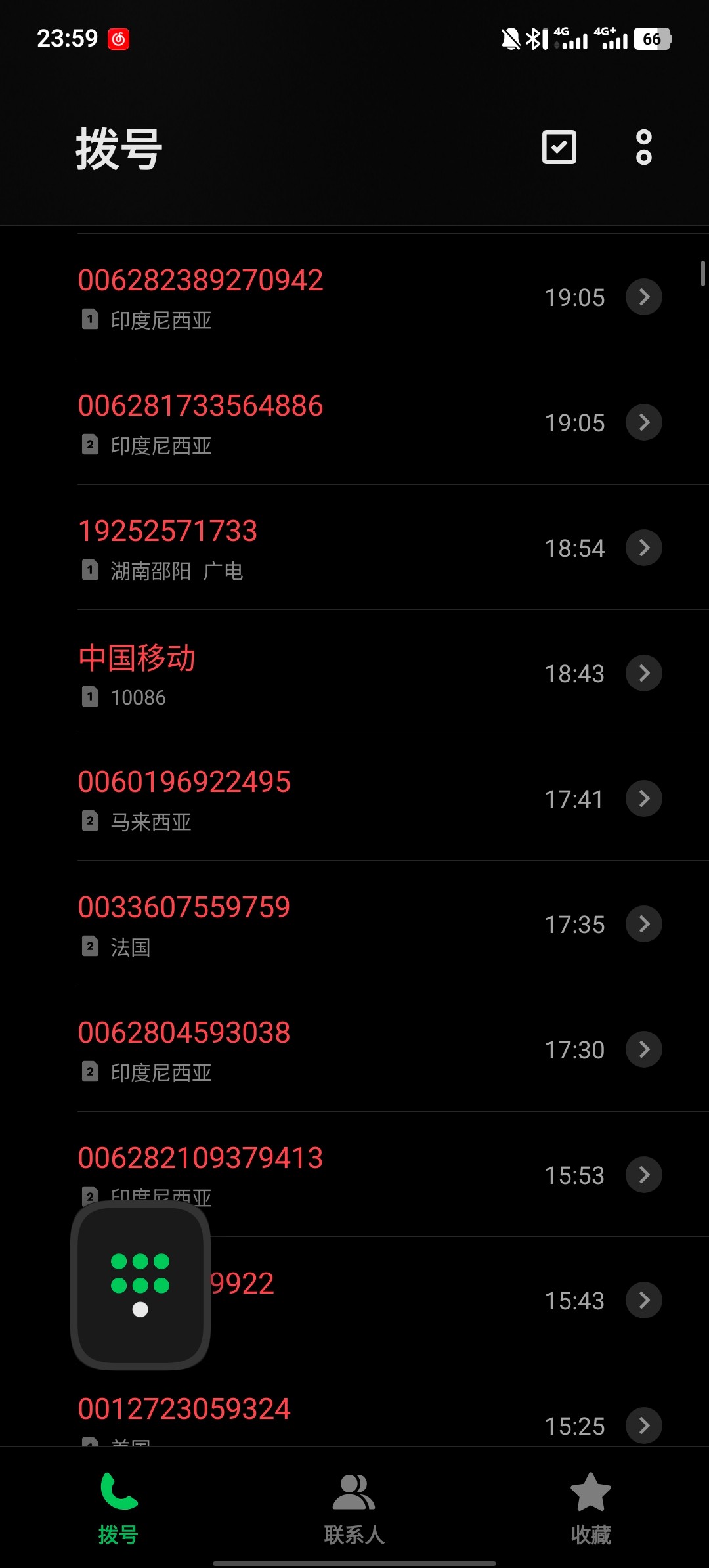
Task: Open details arrow for 中国移动
Action: 643,673
